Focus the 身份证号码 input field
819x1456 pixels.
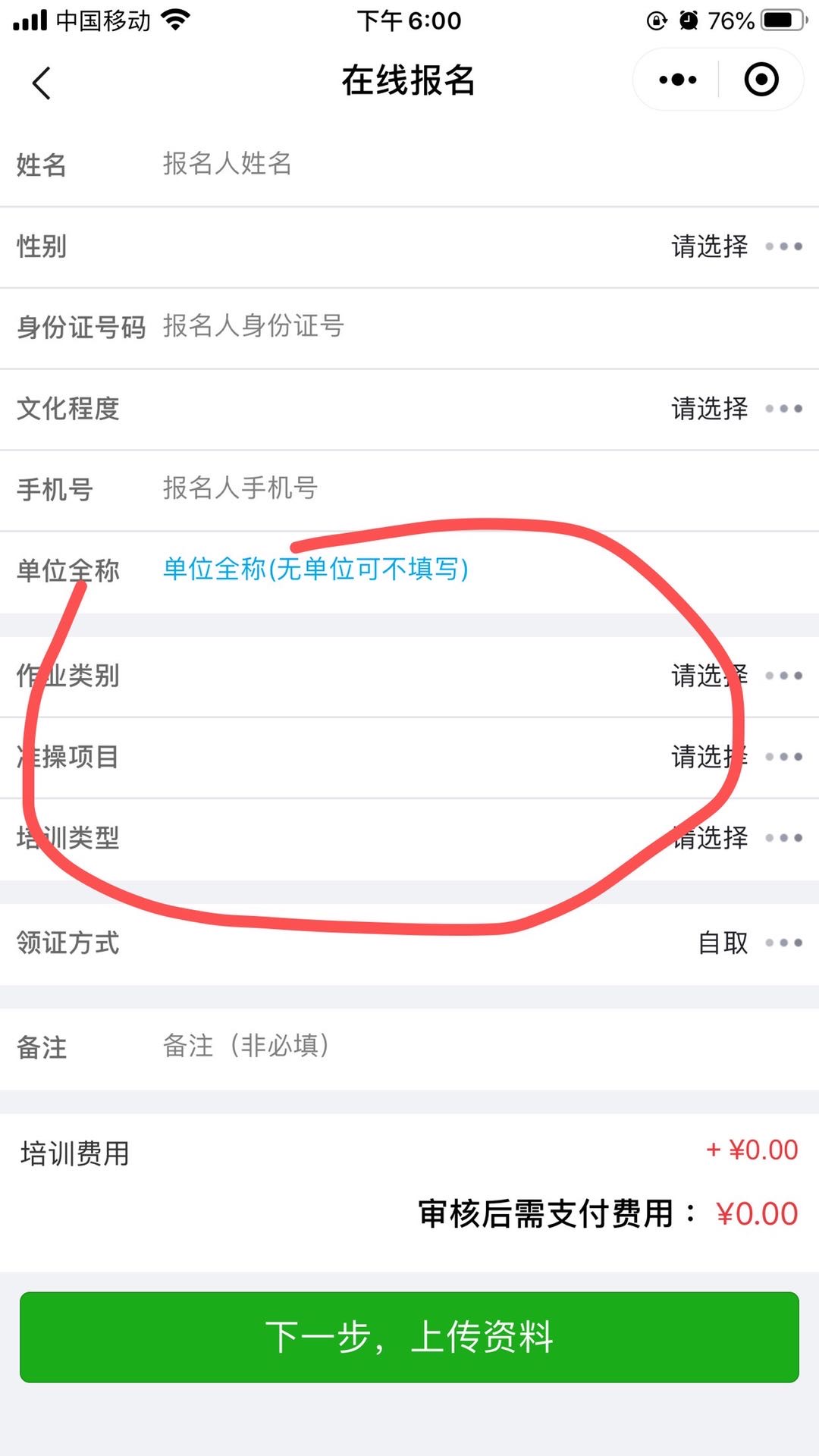tap(455, 326)
